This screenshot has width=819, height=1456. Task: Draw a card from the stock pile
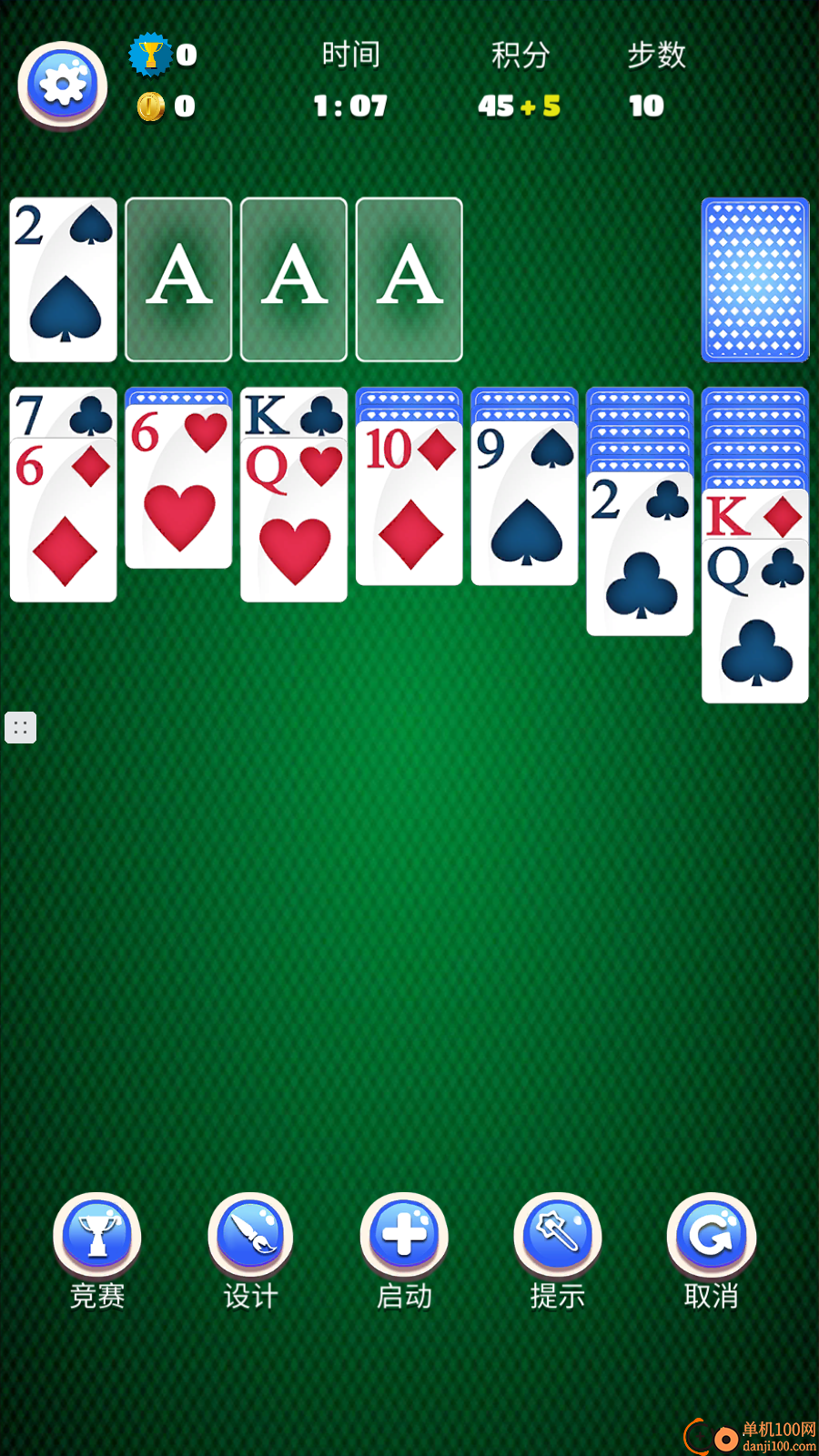point(754,279)
